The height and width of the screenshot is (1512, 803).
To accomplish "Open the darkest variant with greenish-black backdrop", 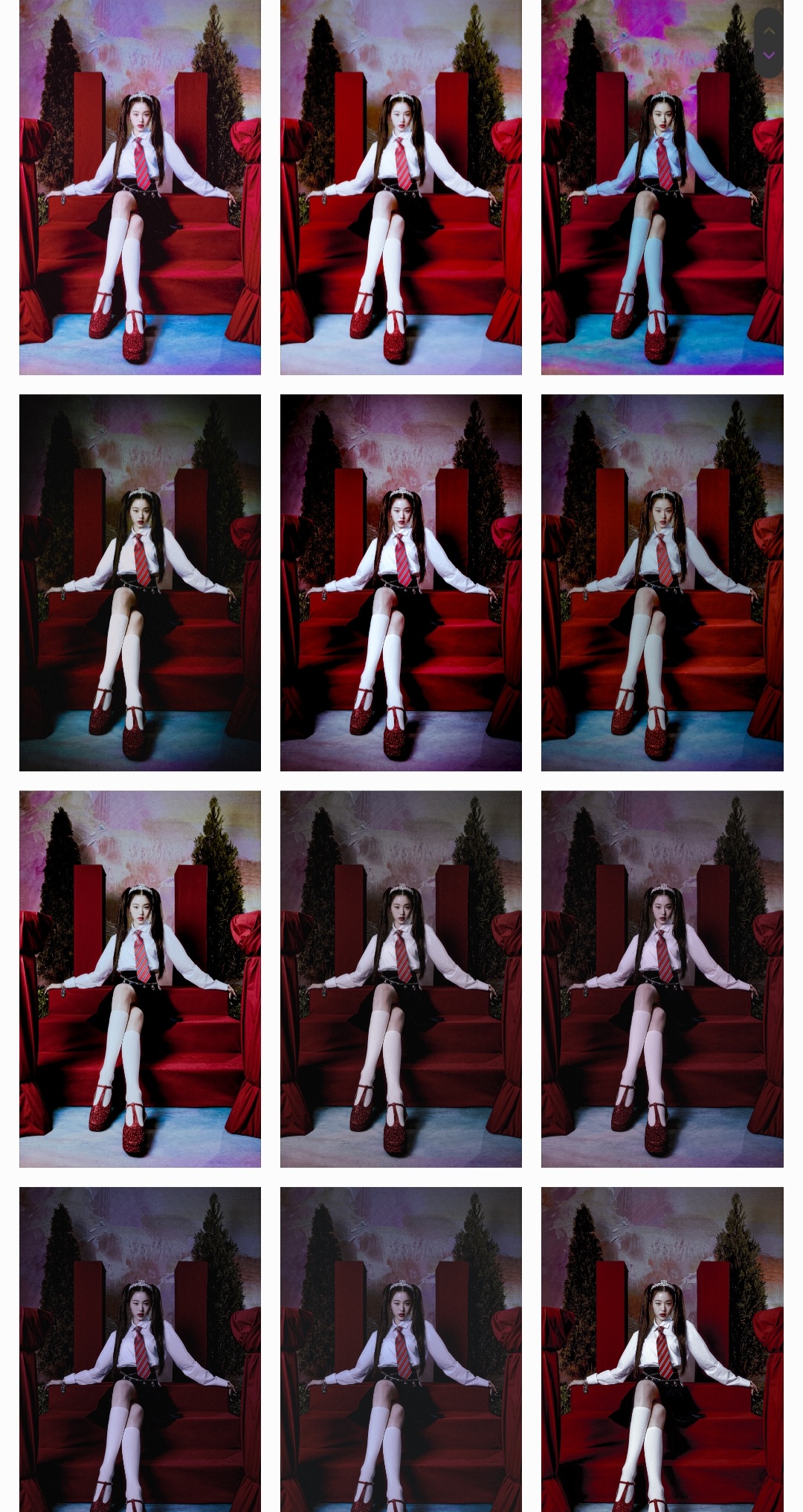I will pyautogui.click(x=140, y=582).
